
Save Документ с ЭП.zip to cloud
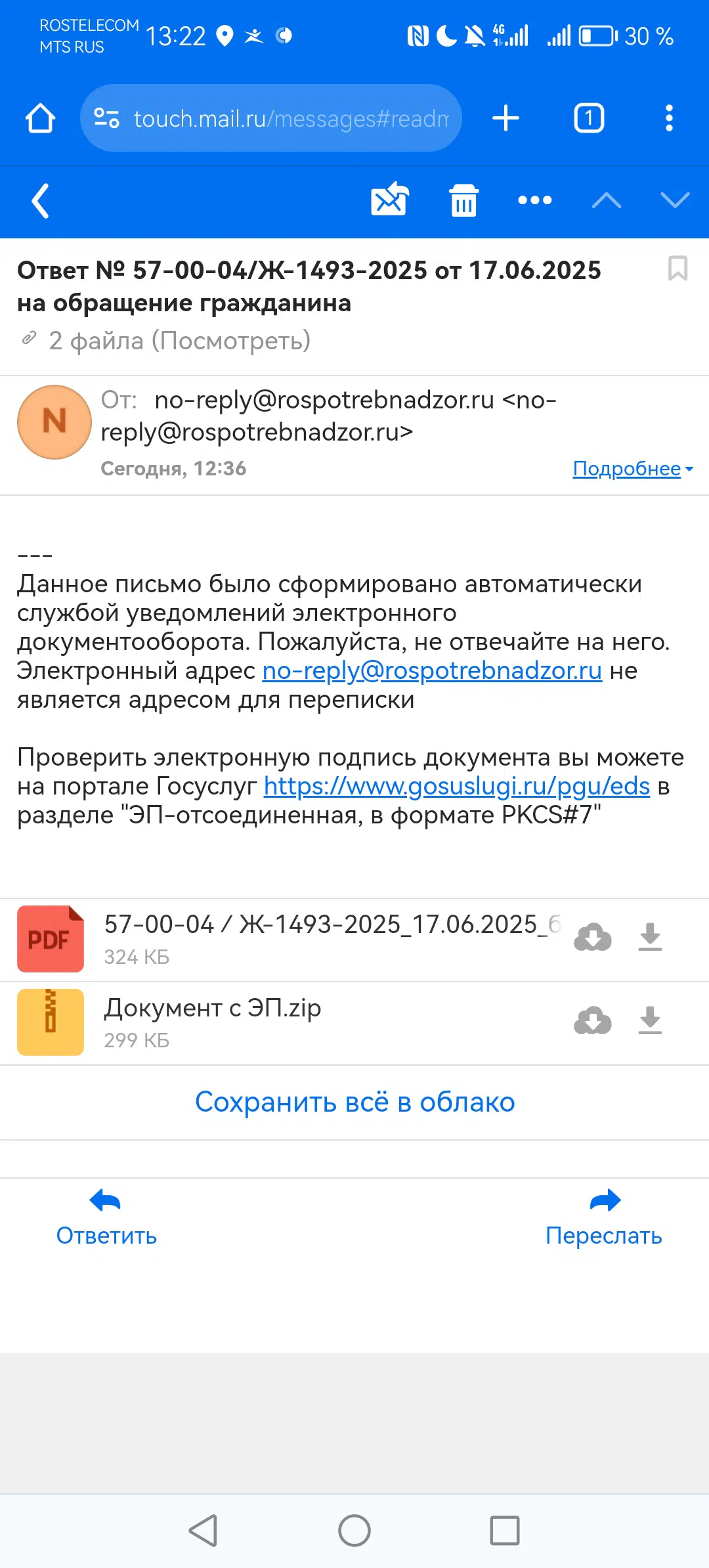593,1021
